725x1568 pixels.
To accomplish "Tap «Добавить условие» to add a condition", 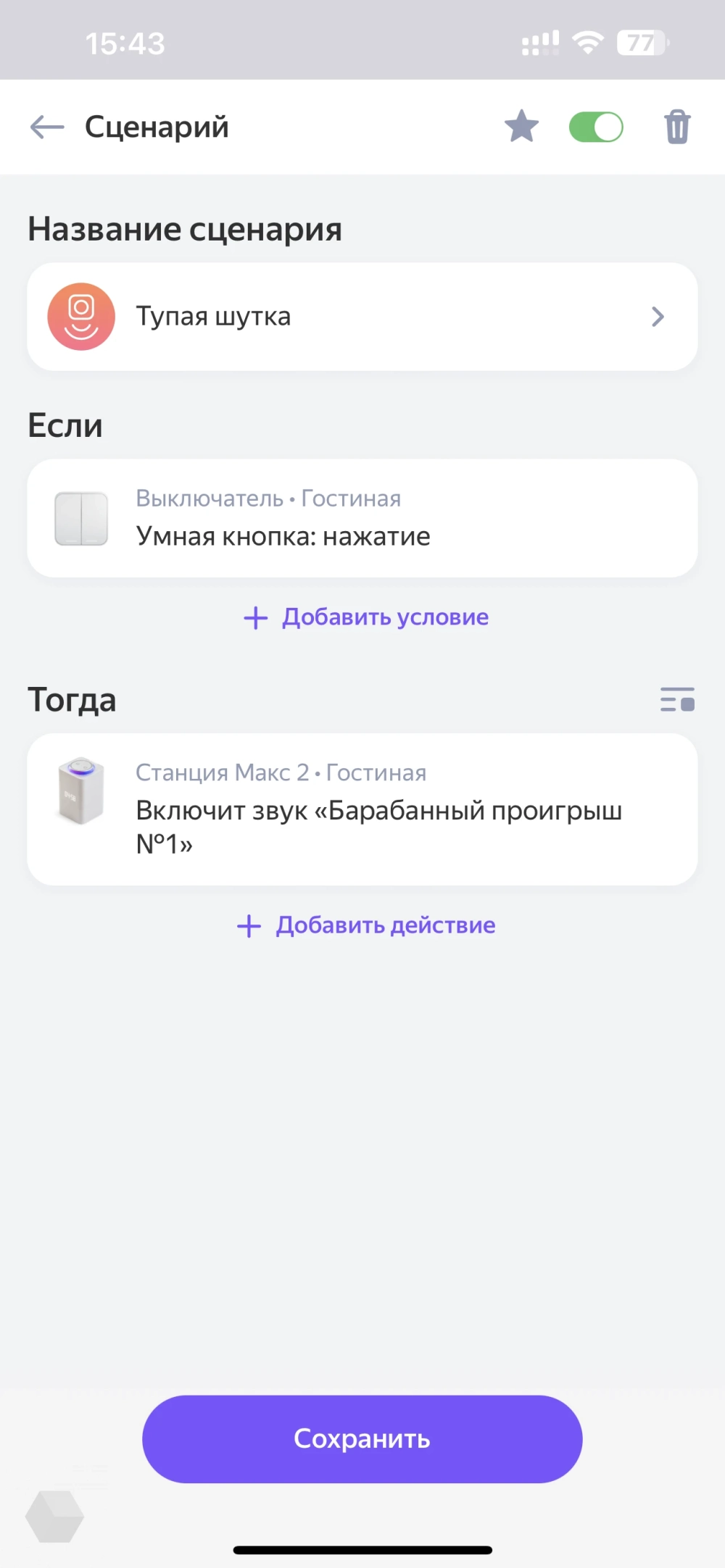I will (367, 617).
